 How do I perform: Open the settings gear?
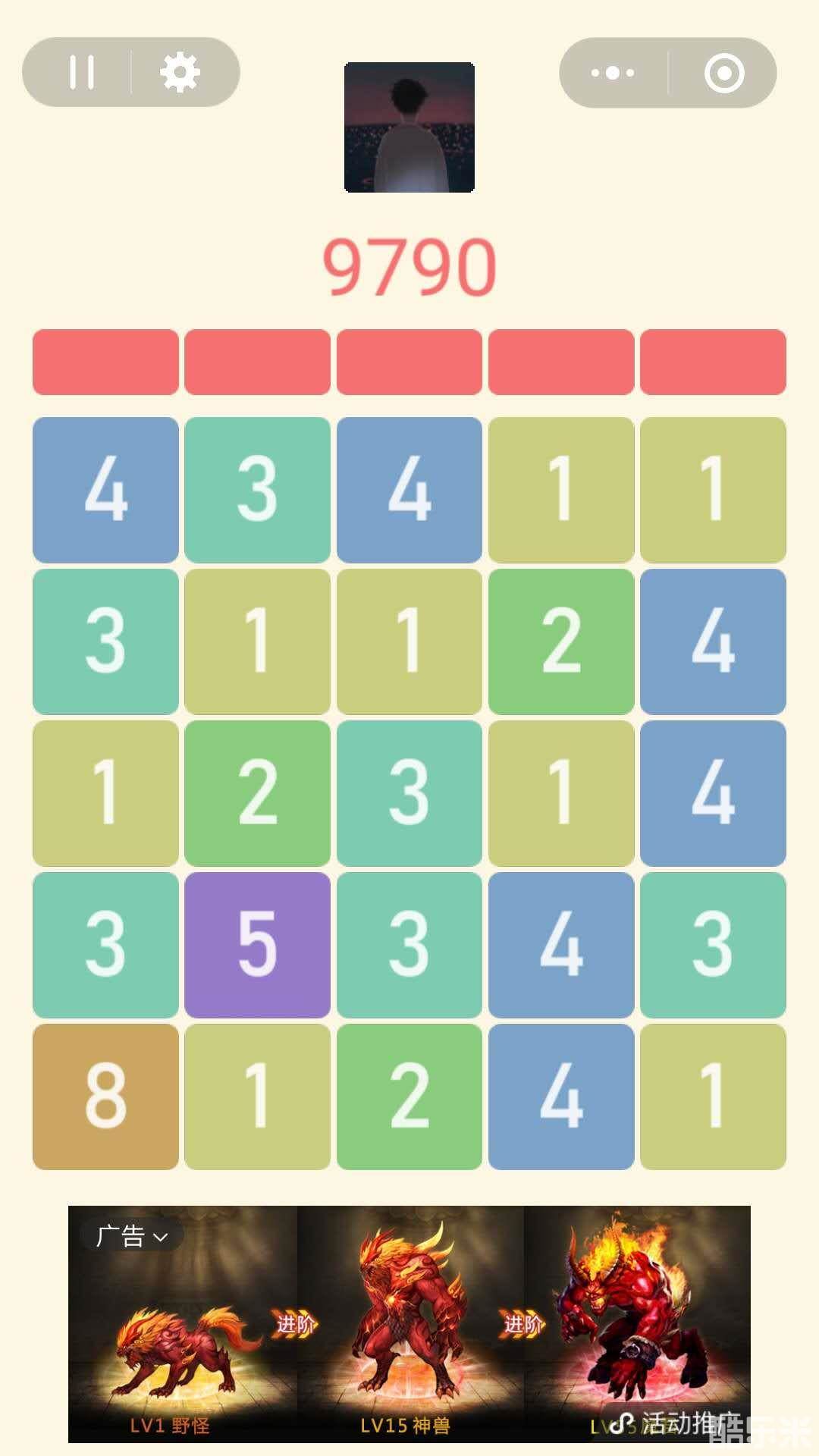coord(180,73)
